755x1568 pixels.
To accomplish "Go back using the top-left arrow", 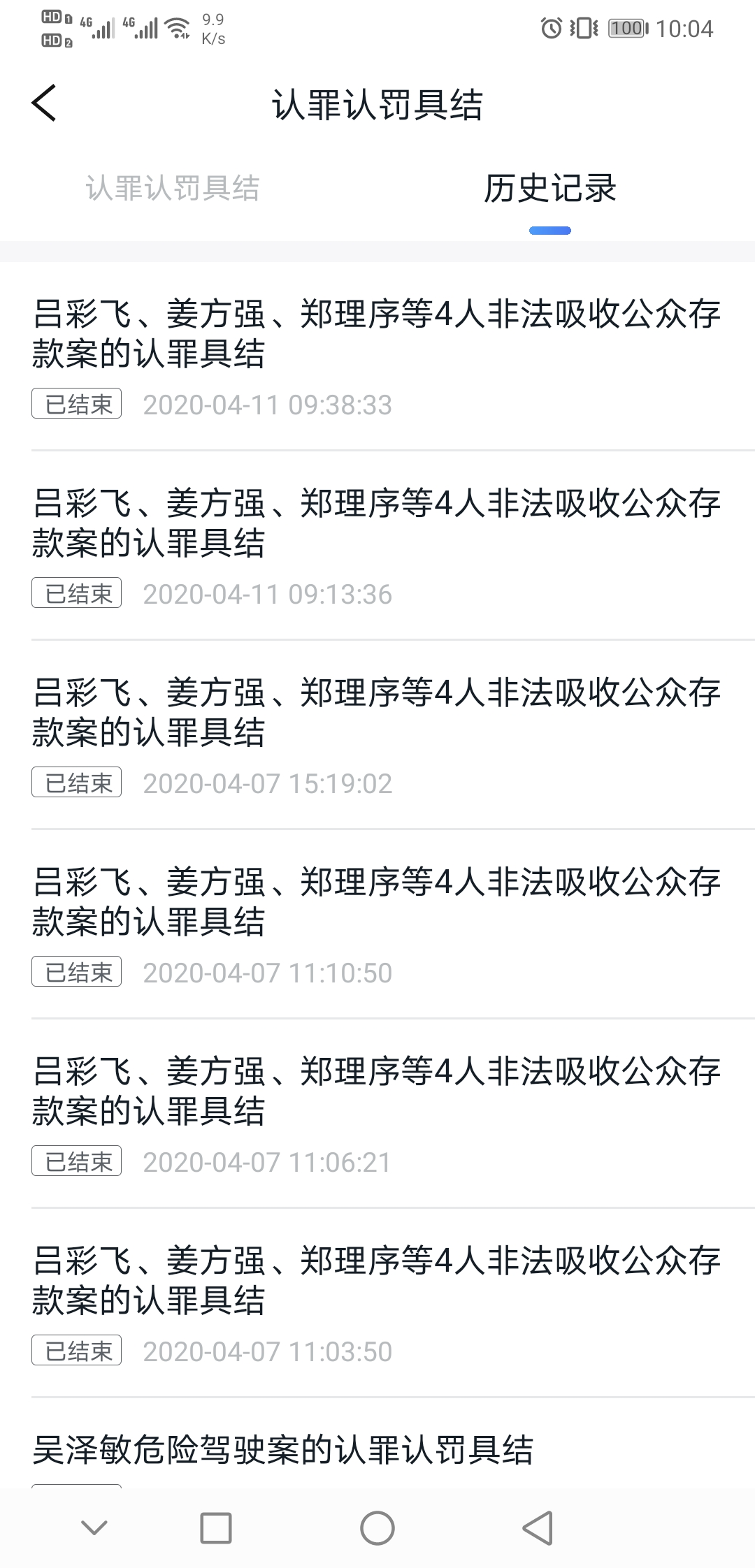I will [44, 103].
